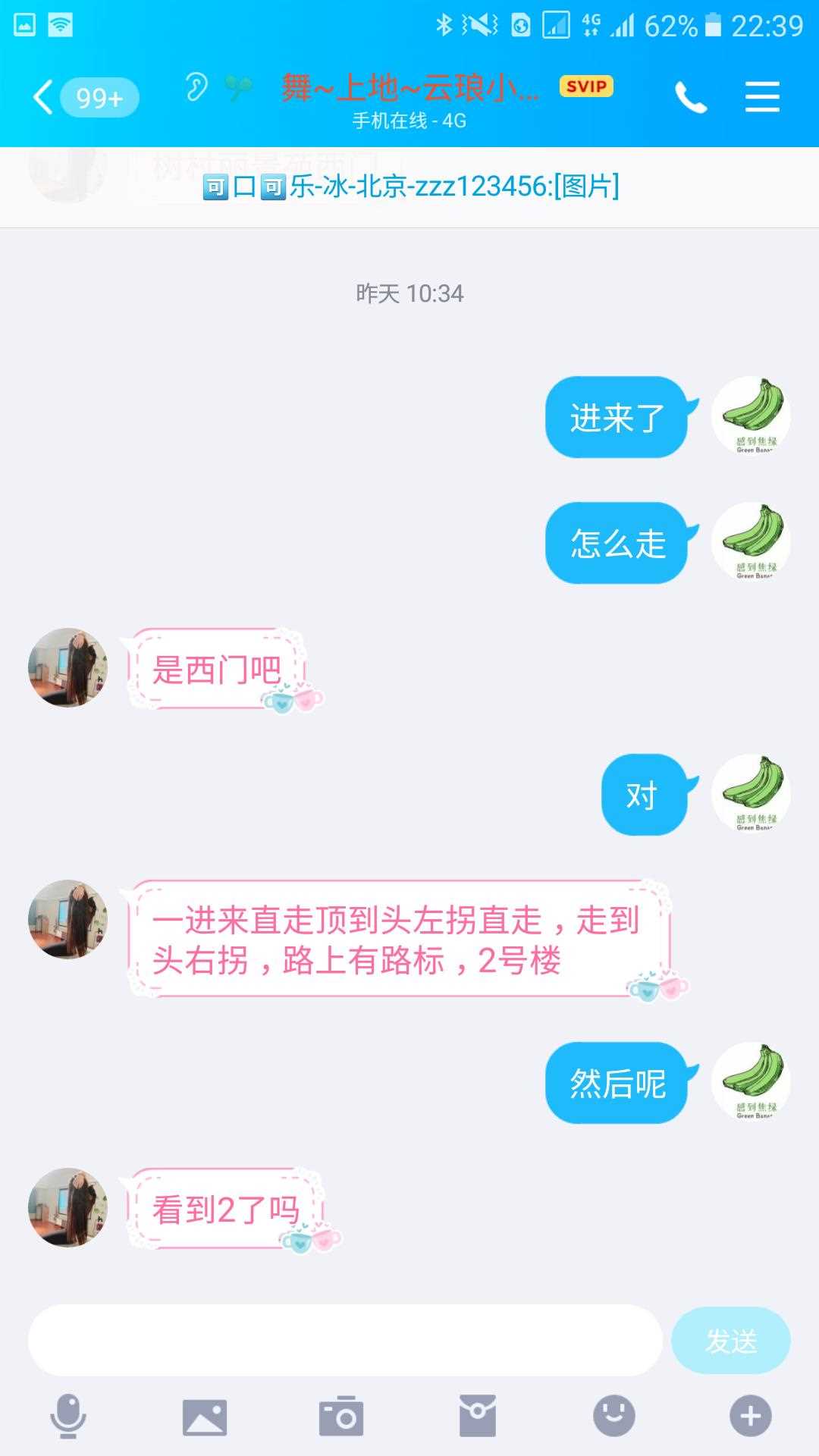Open the photo gallery picker

(x=205, y=1417)
